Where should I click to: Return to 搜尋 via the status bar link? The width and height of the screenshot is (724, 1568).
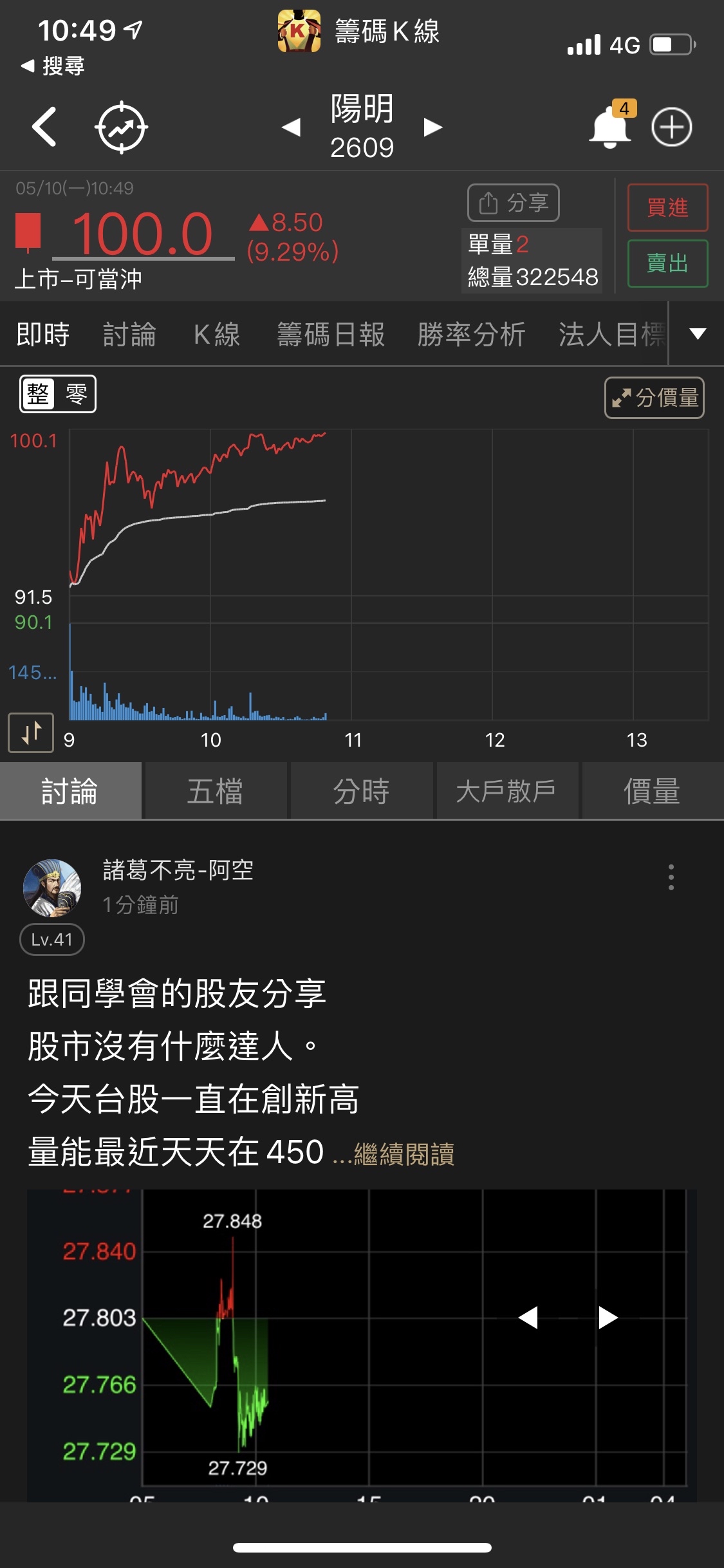pyautogui.click(x=53, y=66)
